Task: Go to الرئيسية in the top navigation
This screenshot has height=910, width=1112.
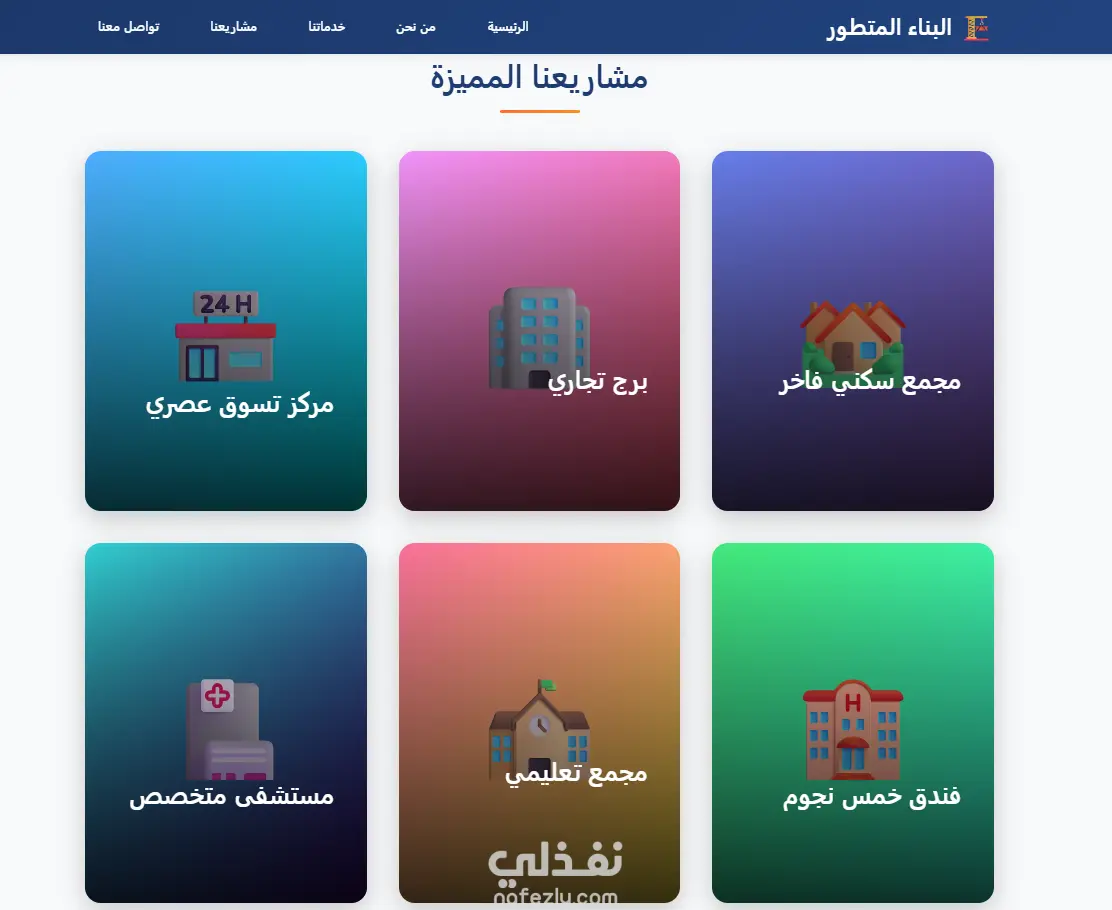Action: (508, 27)
